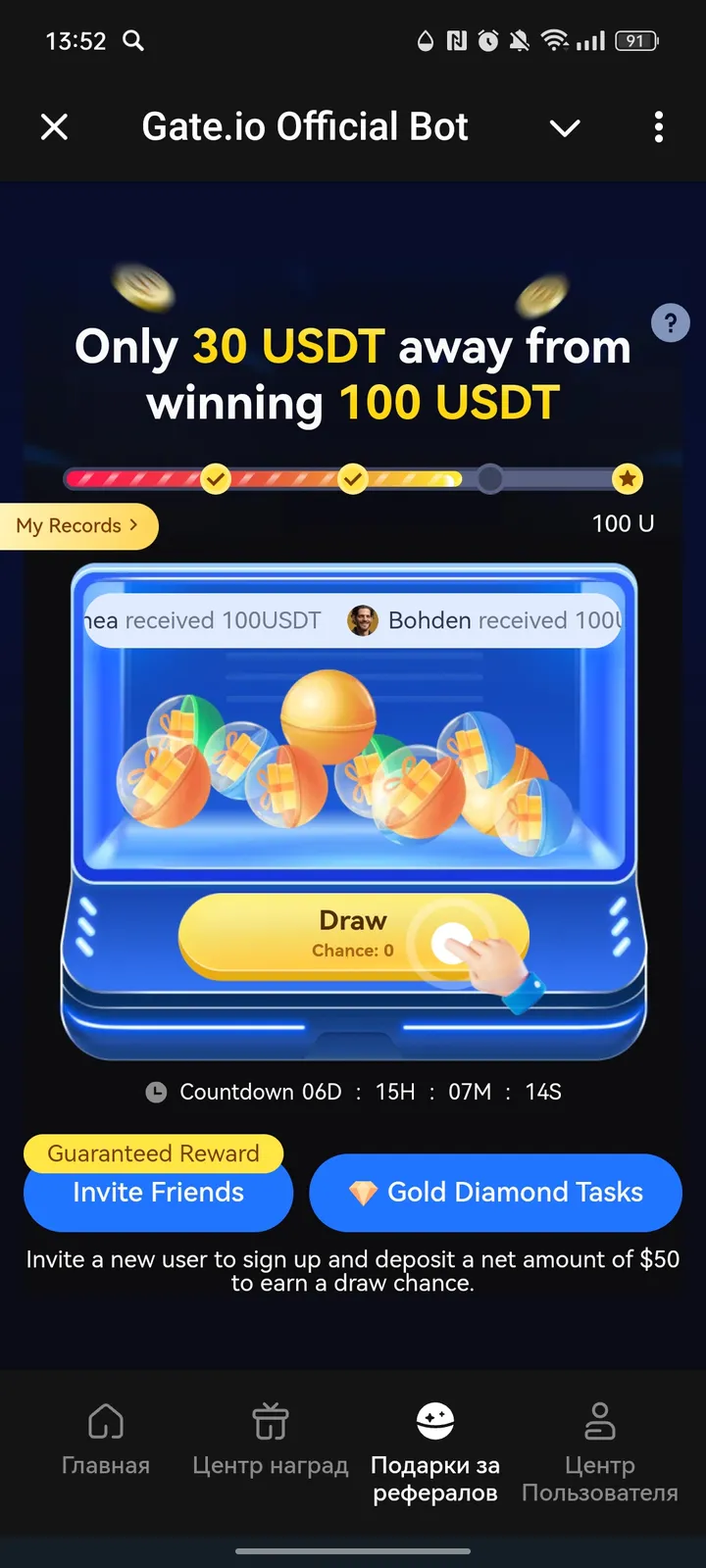Go to the Центр наград tab
706x1568 pixels.
(x=271, y=1439)
